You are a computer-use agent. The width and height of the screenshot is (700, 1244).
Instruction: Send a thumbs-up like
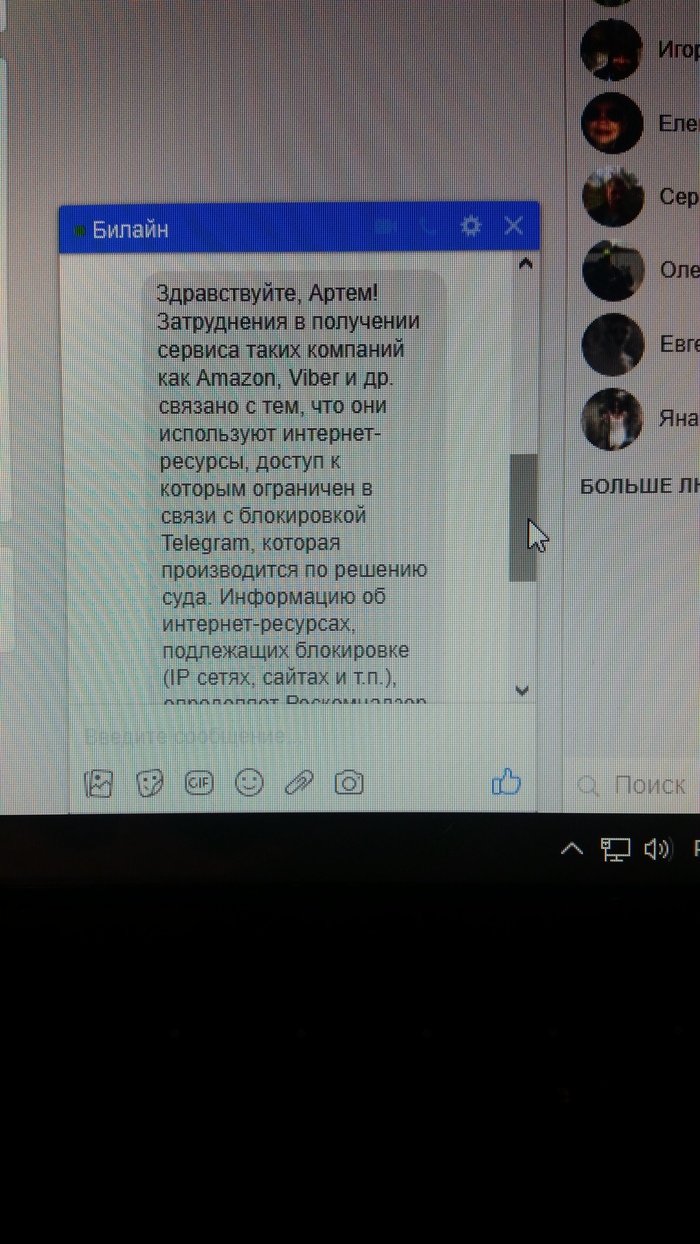click(x=506, y=782)
